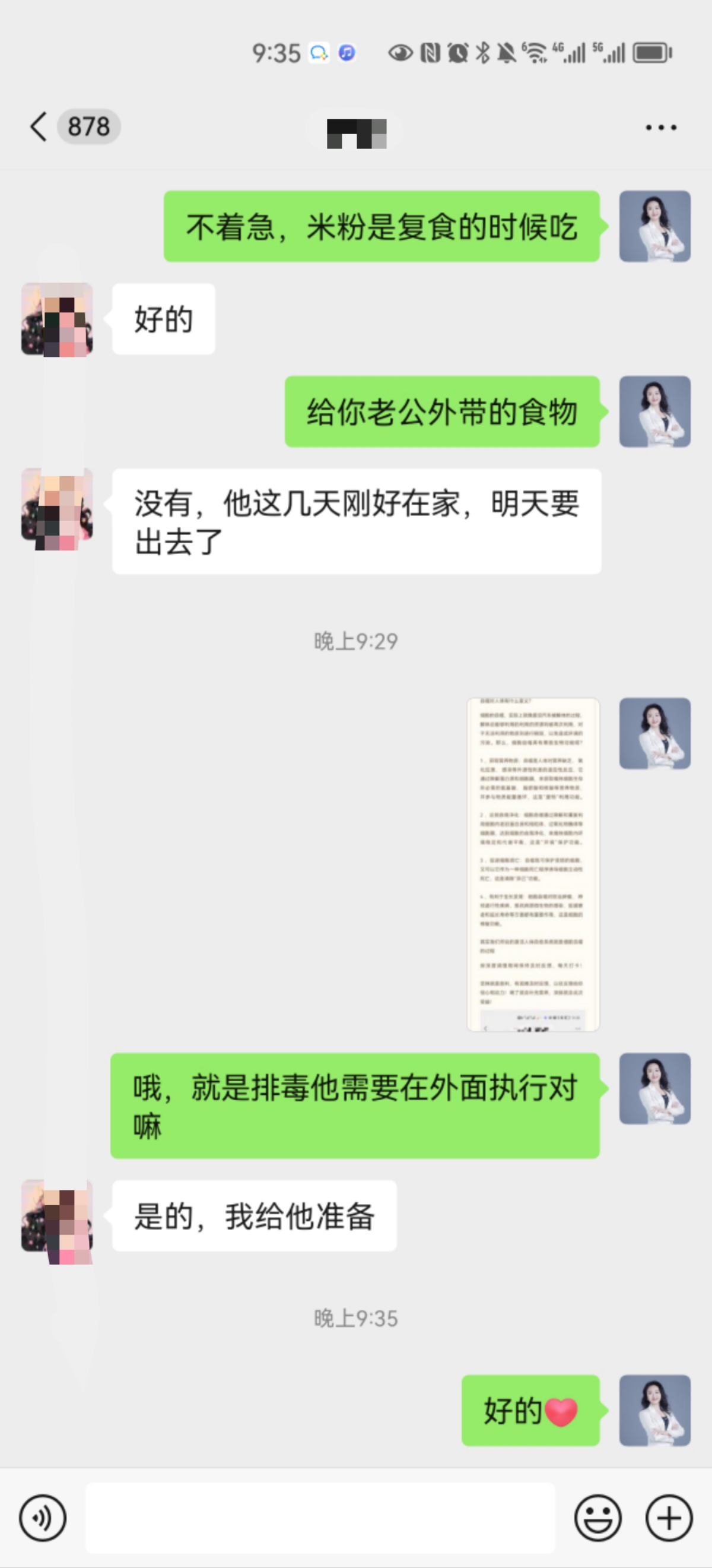Tap own avatar beside 给你老公外带的食物

tap(655, 411)
